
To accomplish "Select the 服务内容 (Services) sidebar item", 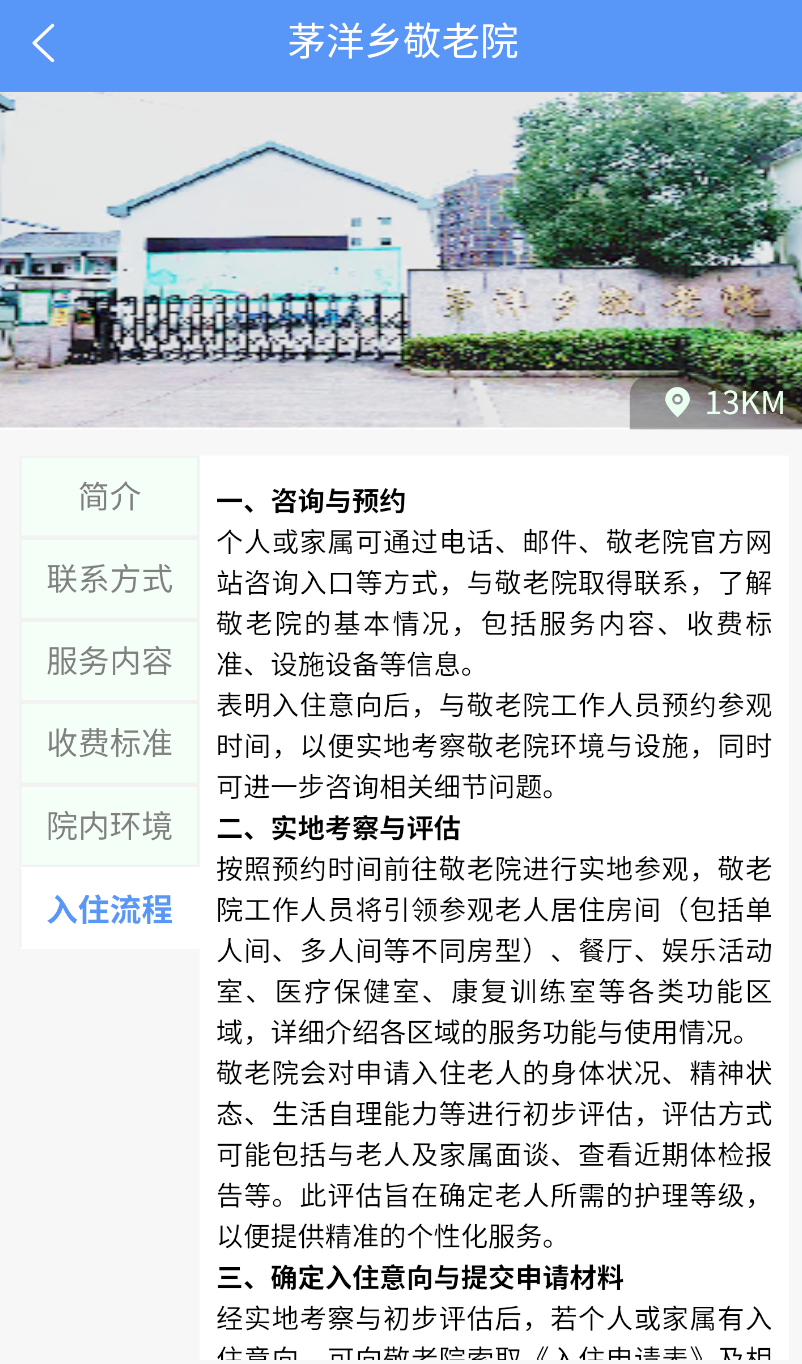I will point(108,661).
